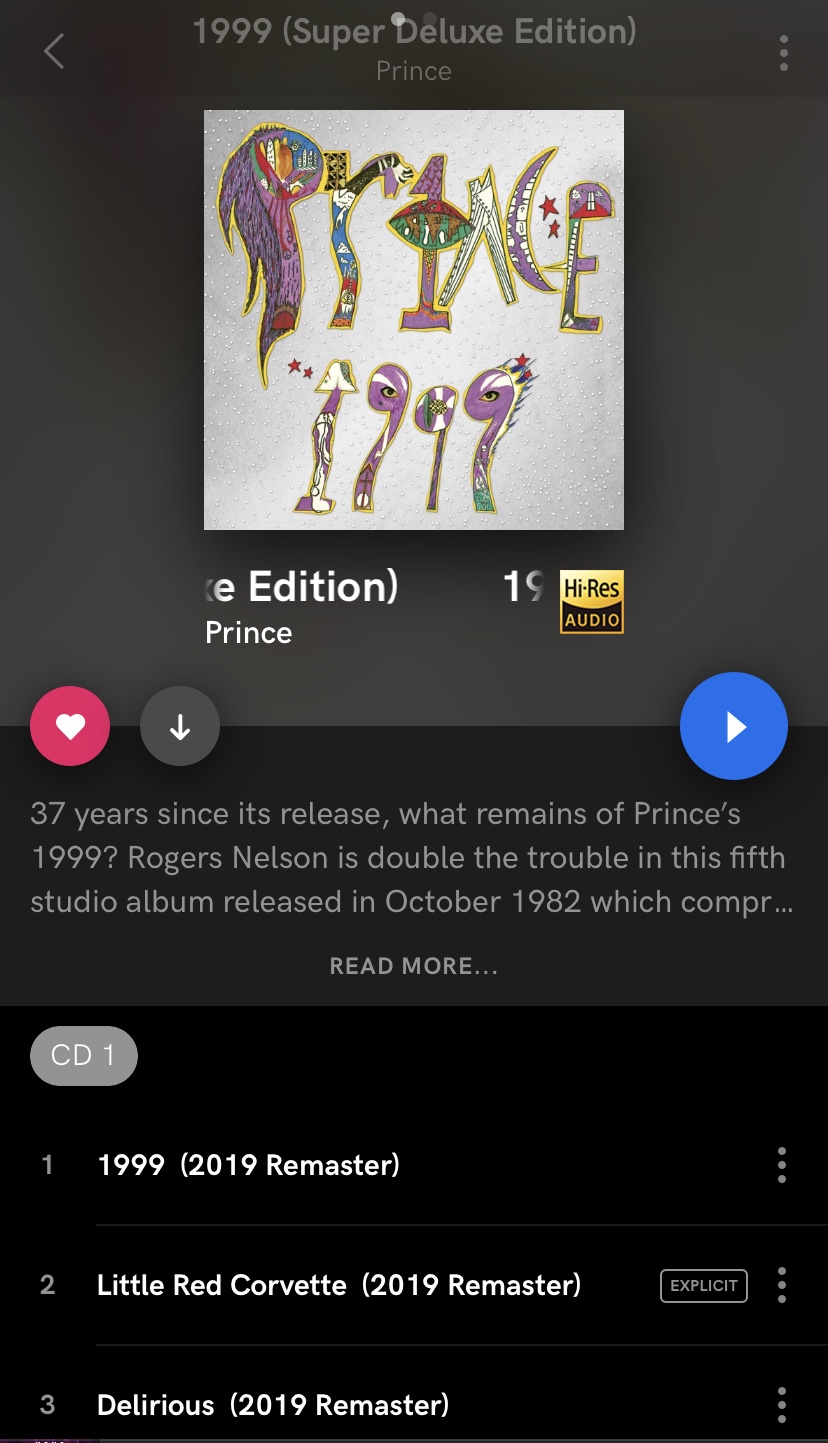Image resolution: width=828 pixels, height=1443 pixels.
Task: Open options for Delirious track
Action: (x=782, y=1405)
